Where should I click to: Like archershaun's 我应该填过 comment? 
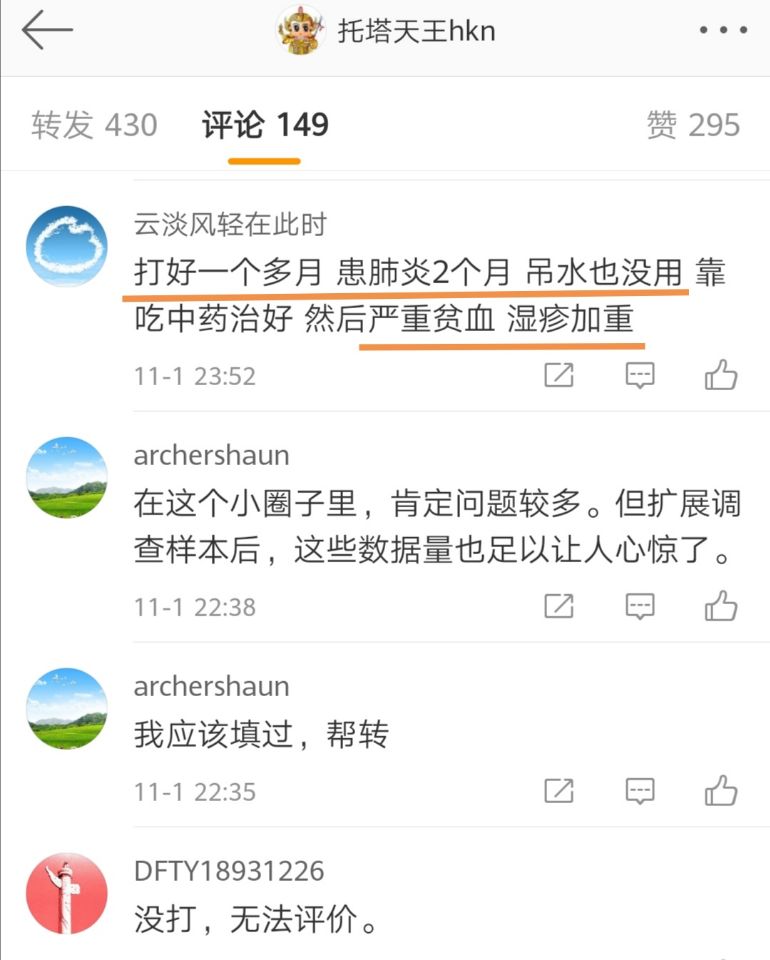point(721,791)
